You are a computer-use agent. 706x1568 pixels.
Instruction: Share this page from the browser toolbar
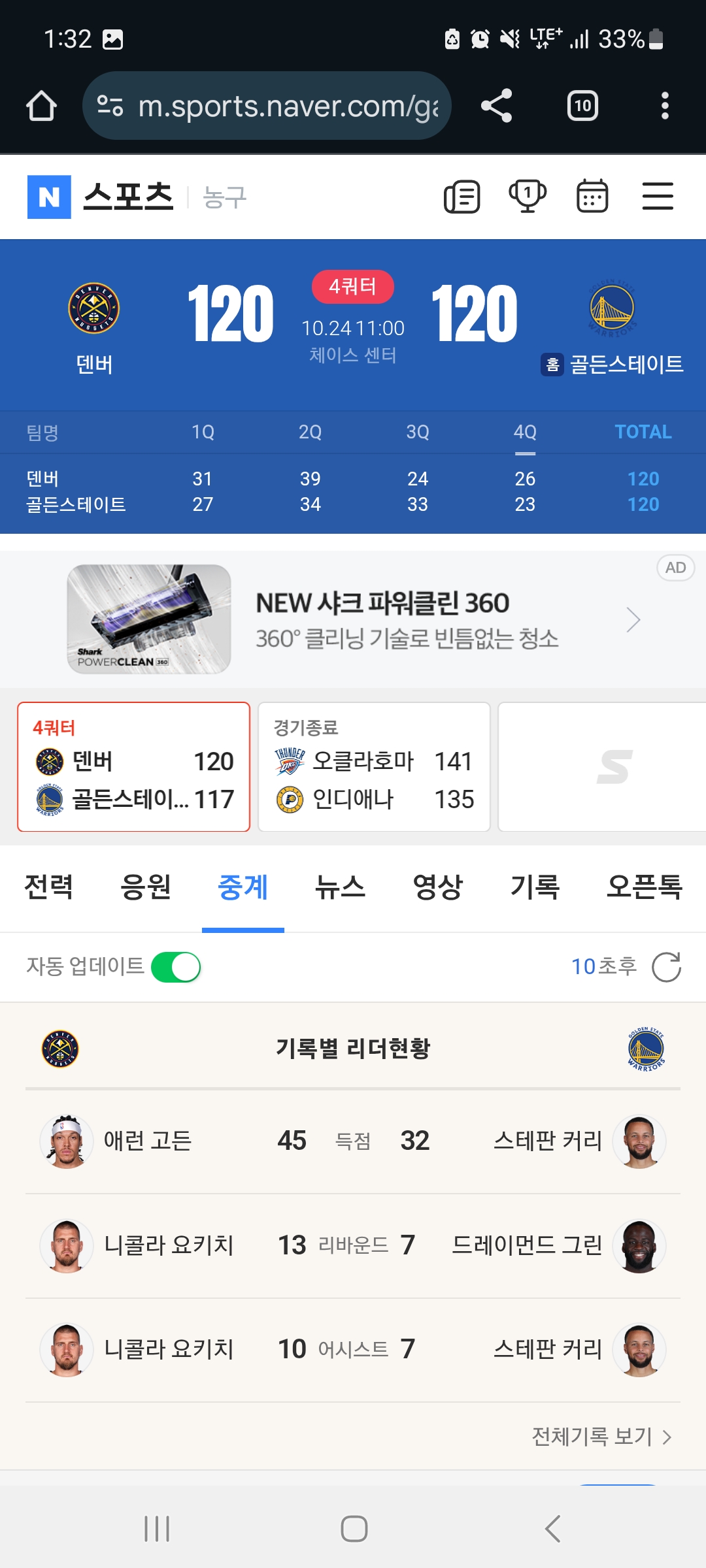tap(496, 106)
